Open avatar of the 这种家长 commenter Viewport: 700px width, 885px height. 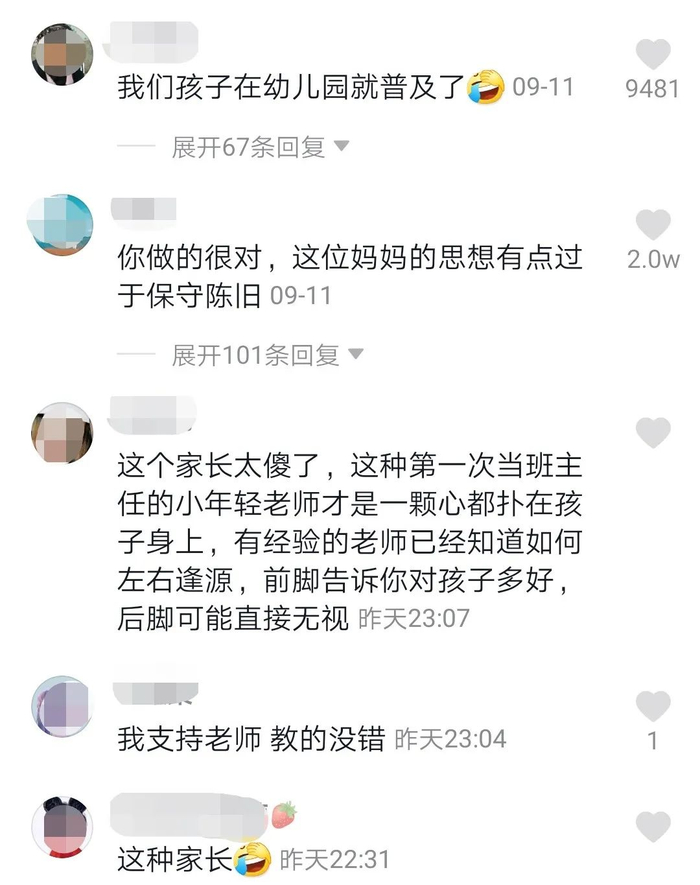(x=62, y=826)
